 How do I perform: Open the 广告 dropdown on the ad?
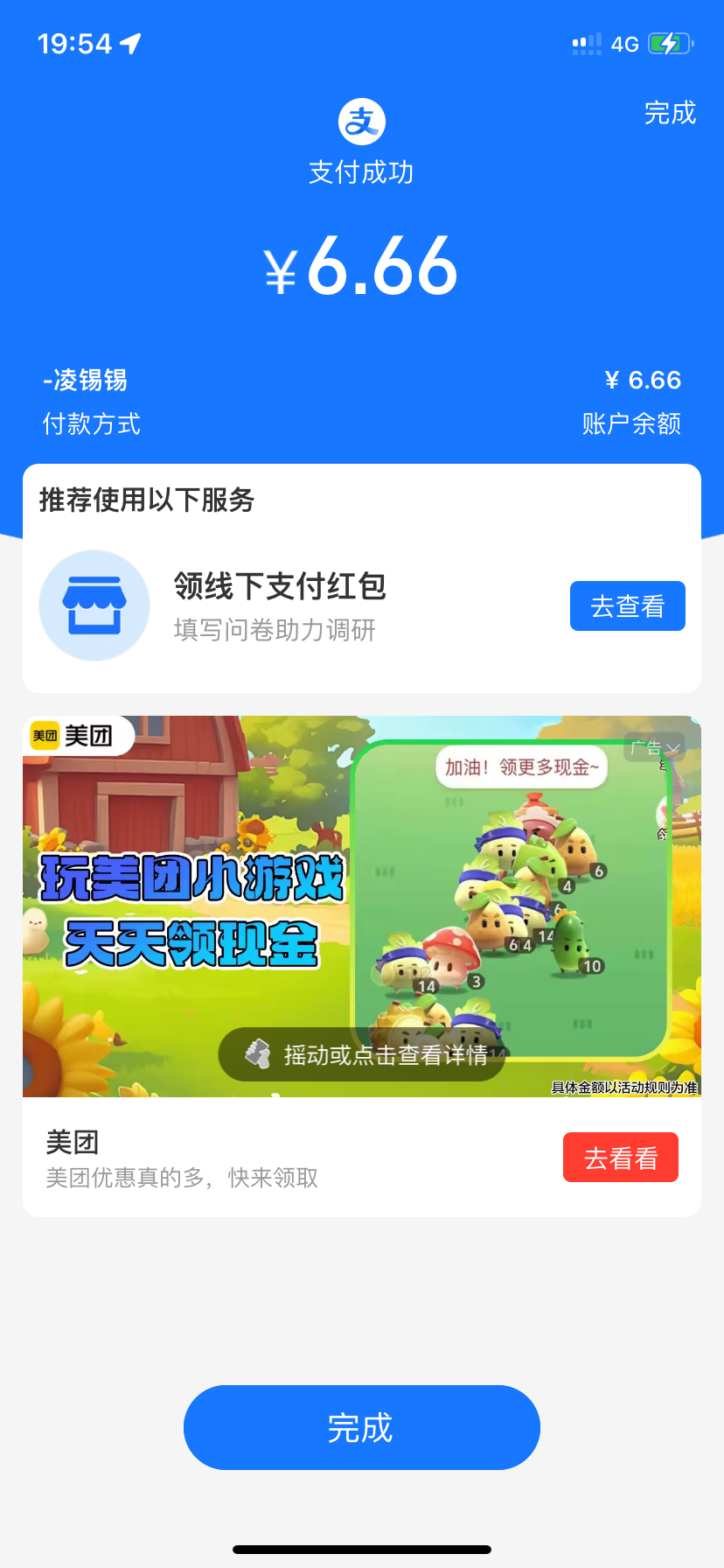click(655, 747)
